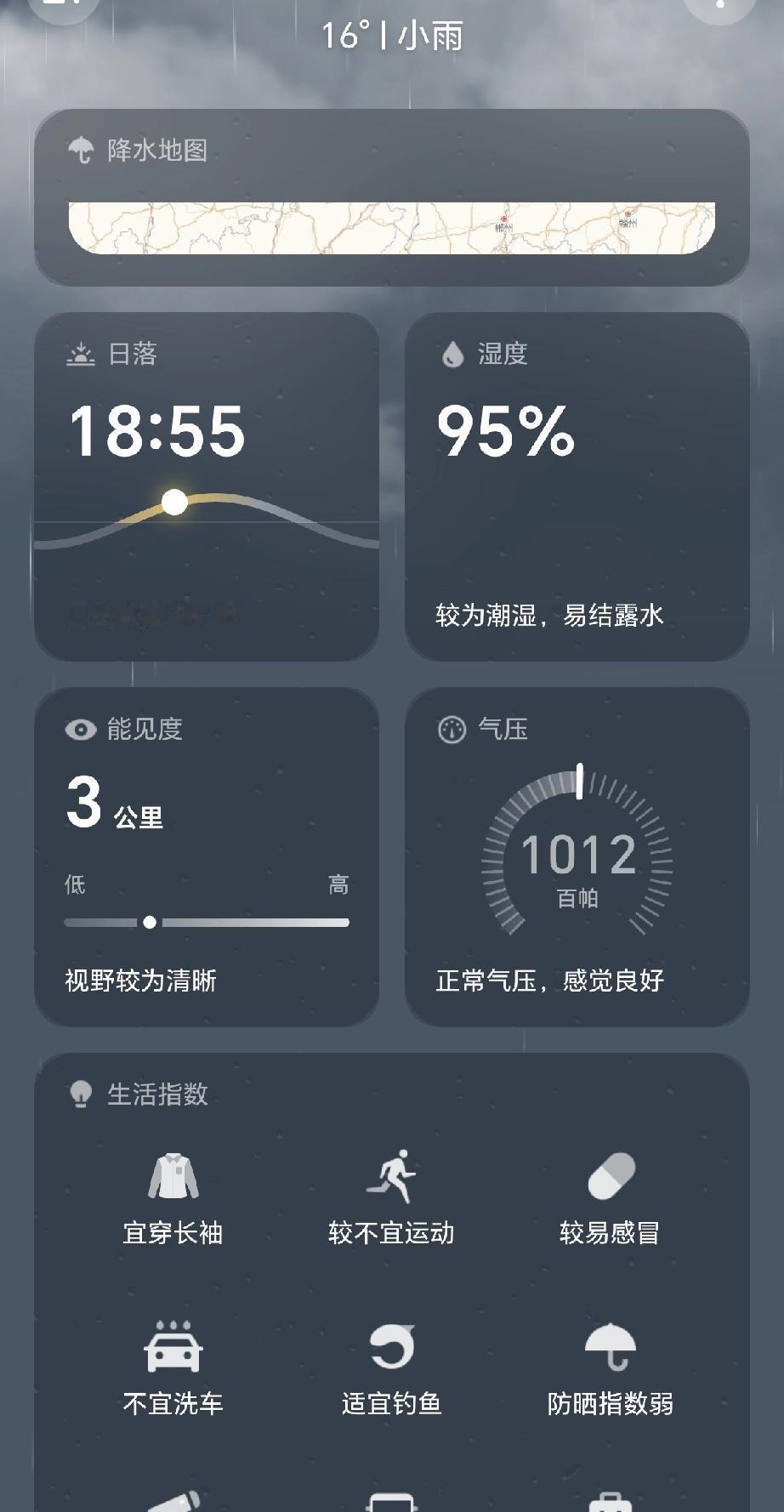Viewport: 784px width, 1512px height.
Task: Expand the 生活指数 card
Action: click(x=391, y=1094)
